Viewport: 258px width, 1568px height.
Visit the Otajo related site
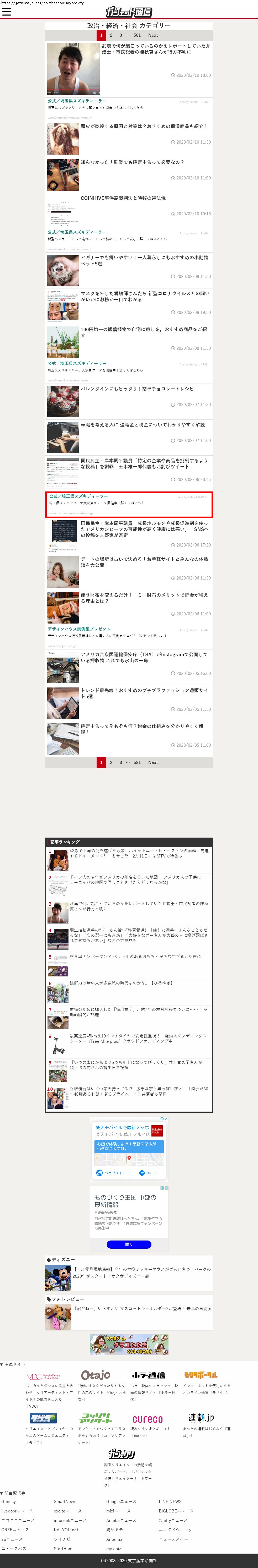pos(96,1375)
